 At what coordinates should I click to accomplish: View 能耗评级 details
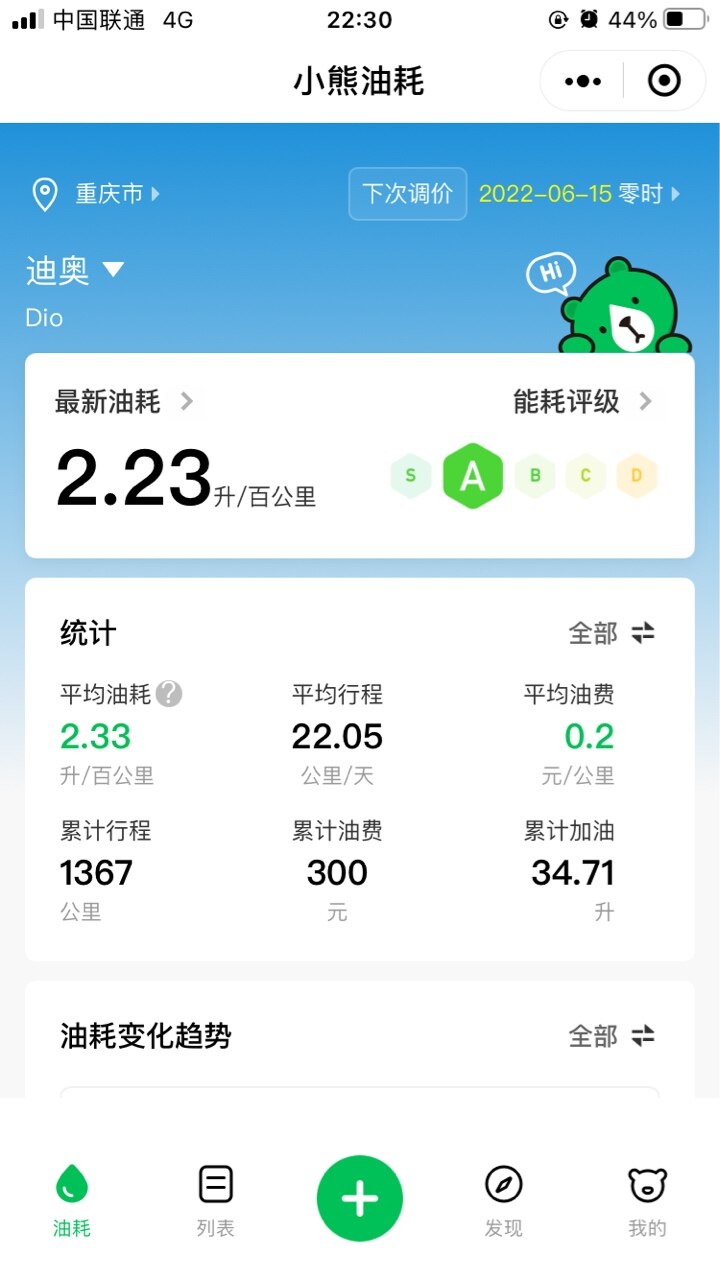coord(582,402)
